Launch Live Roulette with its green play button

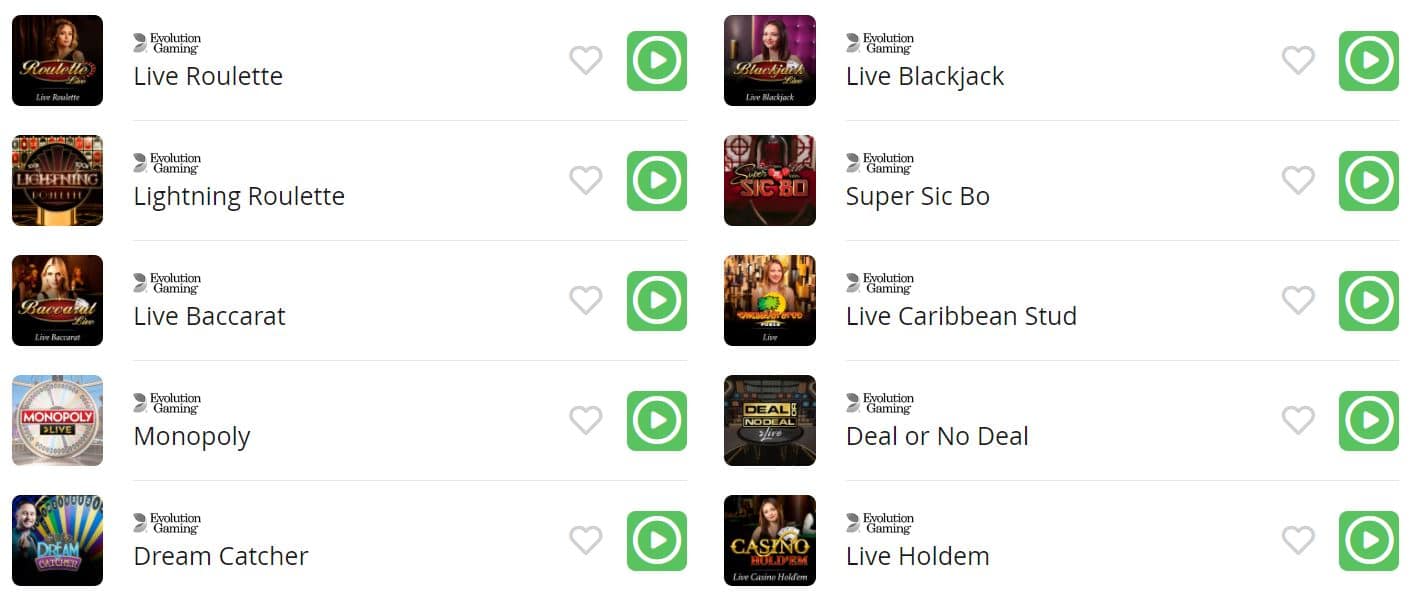point(656,60)
